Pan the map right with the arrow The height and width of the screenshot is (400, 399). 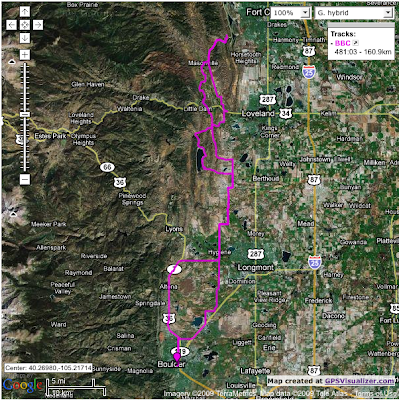pos(38,25)
